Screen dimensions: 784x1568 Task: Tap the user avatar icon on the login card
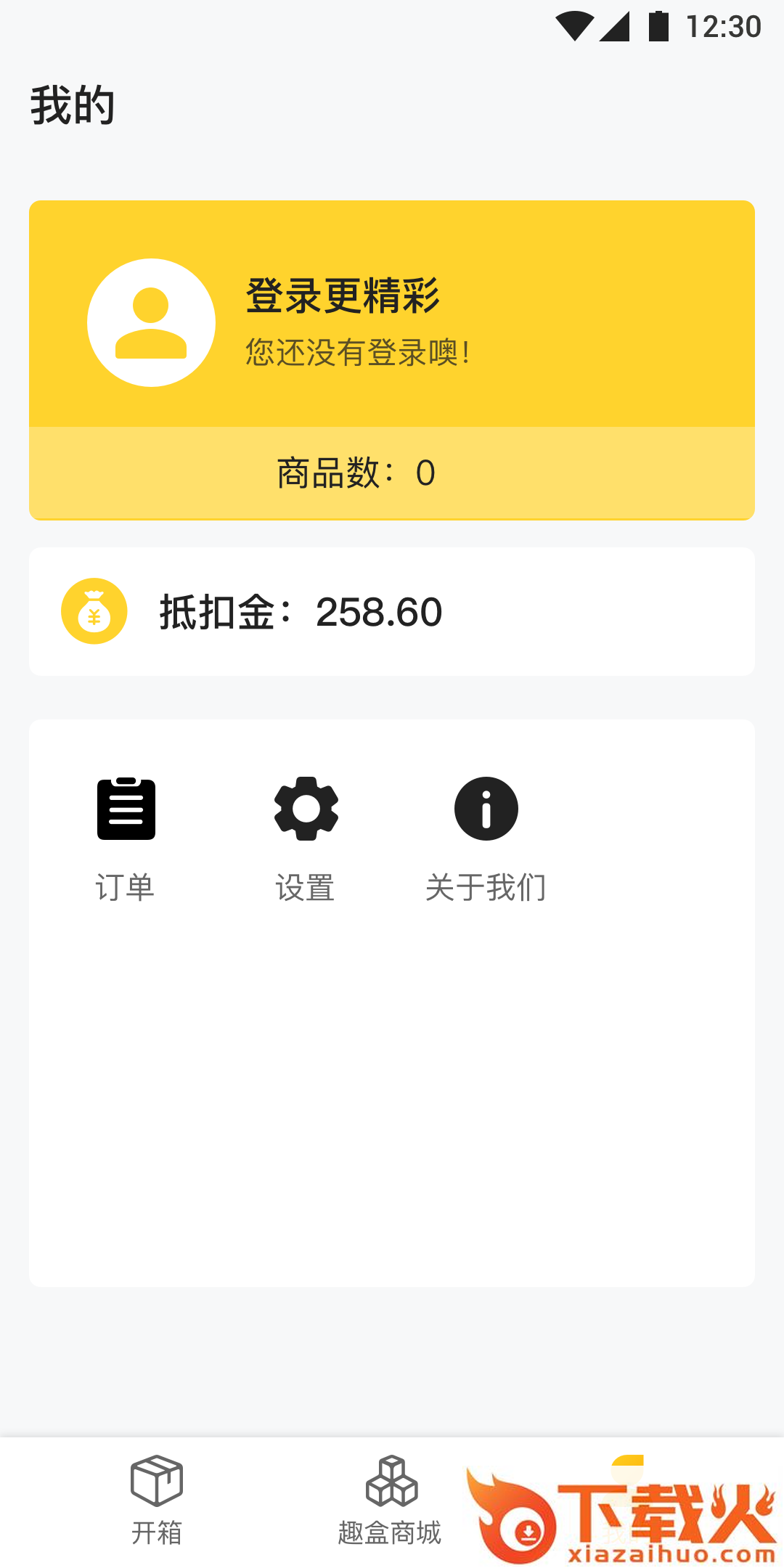[150, 322]
